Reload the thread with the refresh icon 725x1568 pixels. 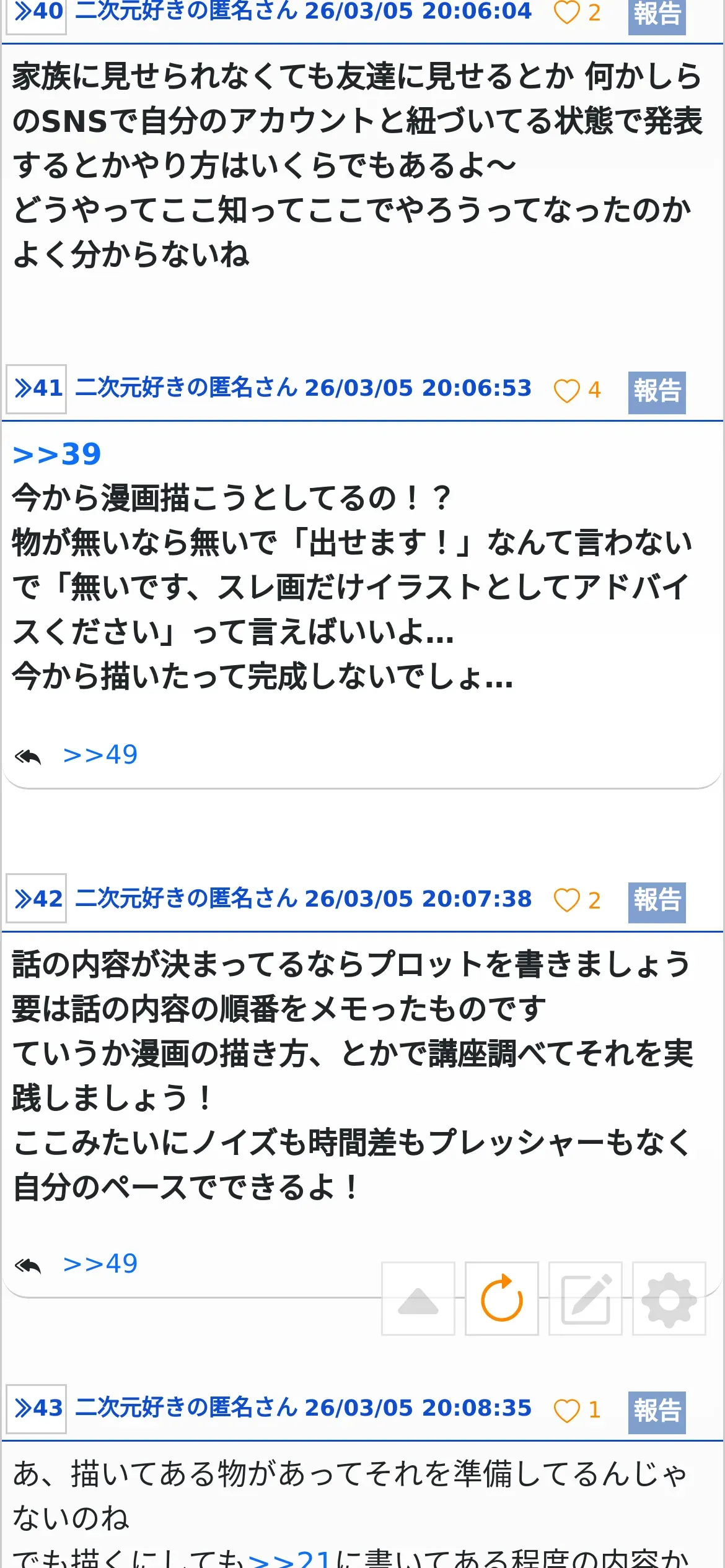click(502, 1298)
